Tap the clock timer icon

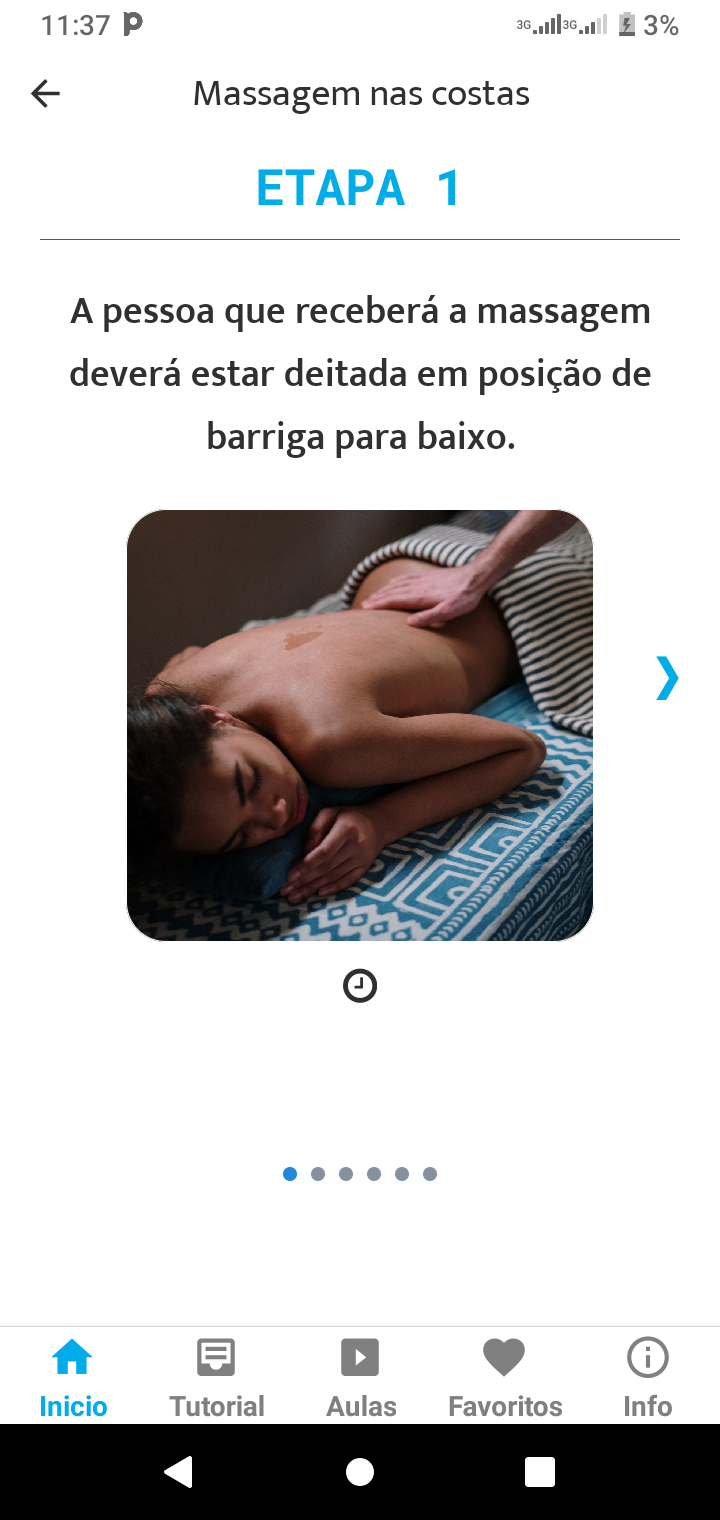pos(360,986)
